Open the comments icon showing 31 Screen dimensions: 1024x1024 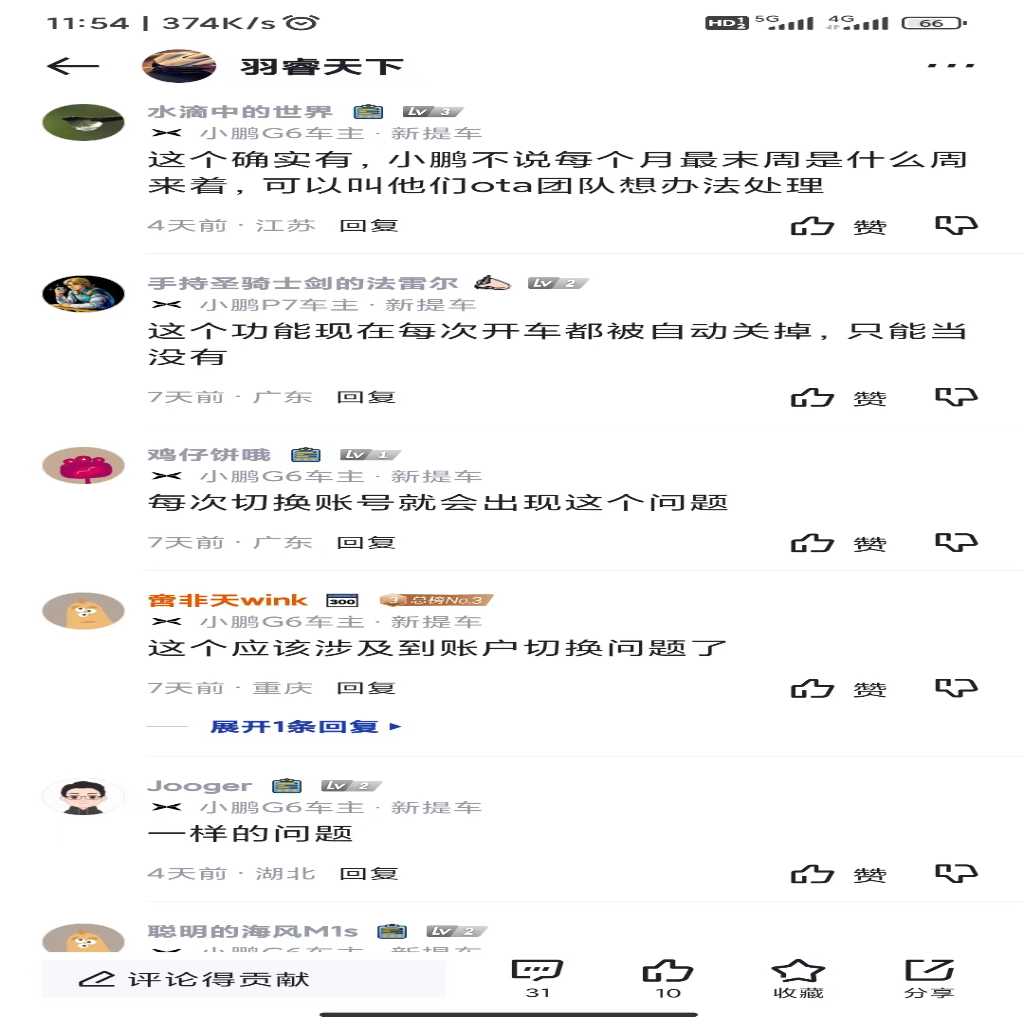tap(537, 978)
